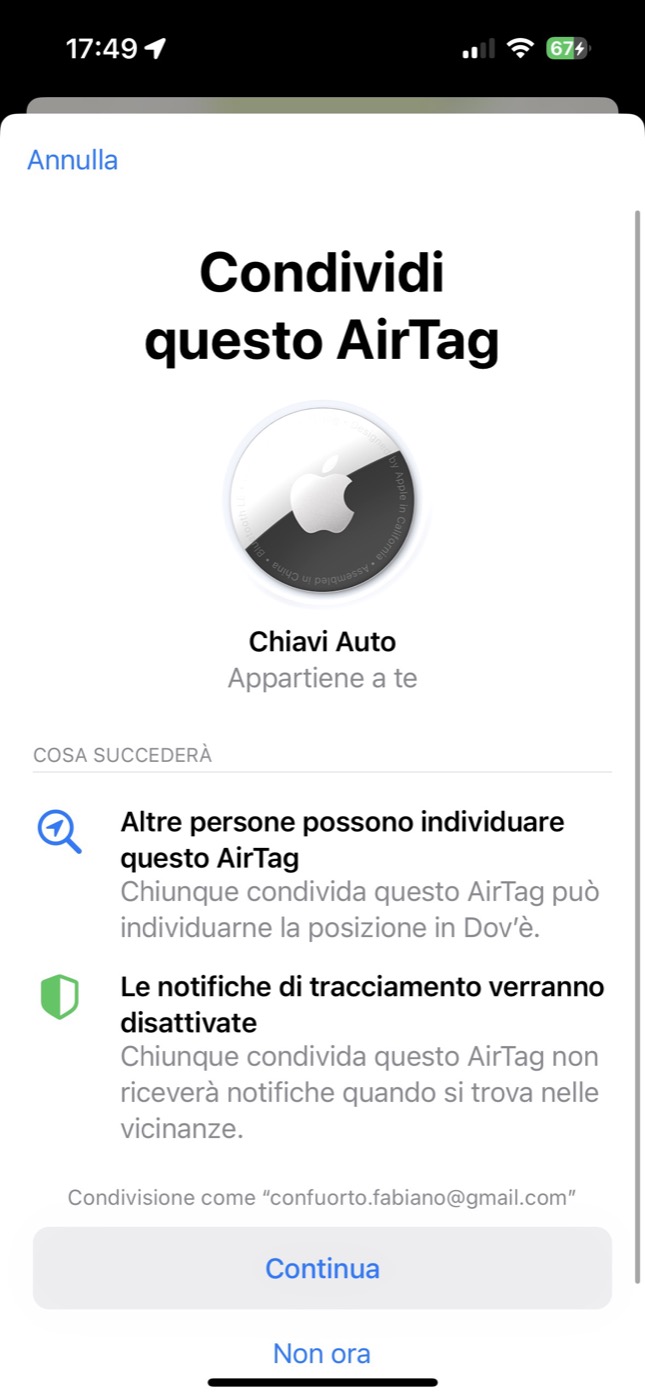Tap Annulla to cancel sharing

(72, 160)
